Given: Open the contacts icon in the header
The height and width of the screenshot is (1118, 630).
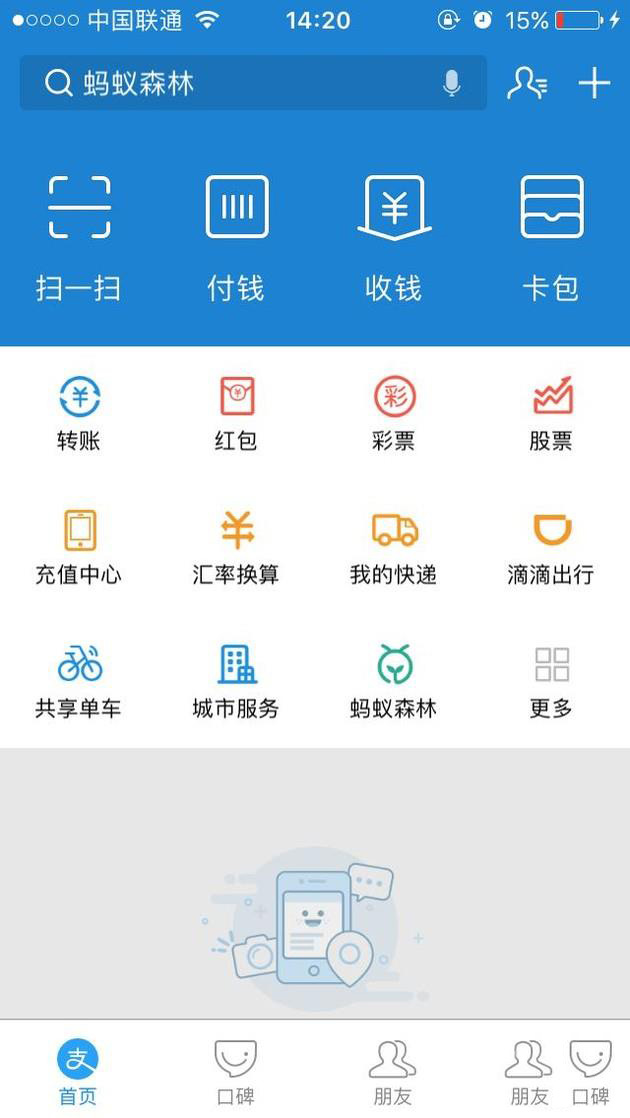Looking at the screenshot, I should tap(527, 83).
